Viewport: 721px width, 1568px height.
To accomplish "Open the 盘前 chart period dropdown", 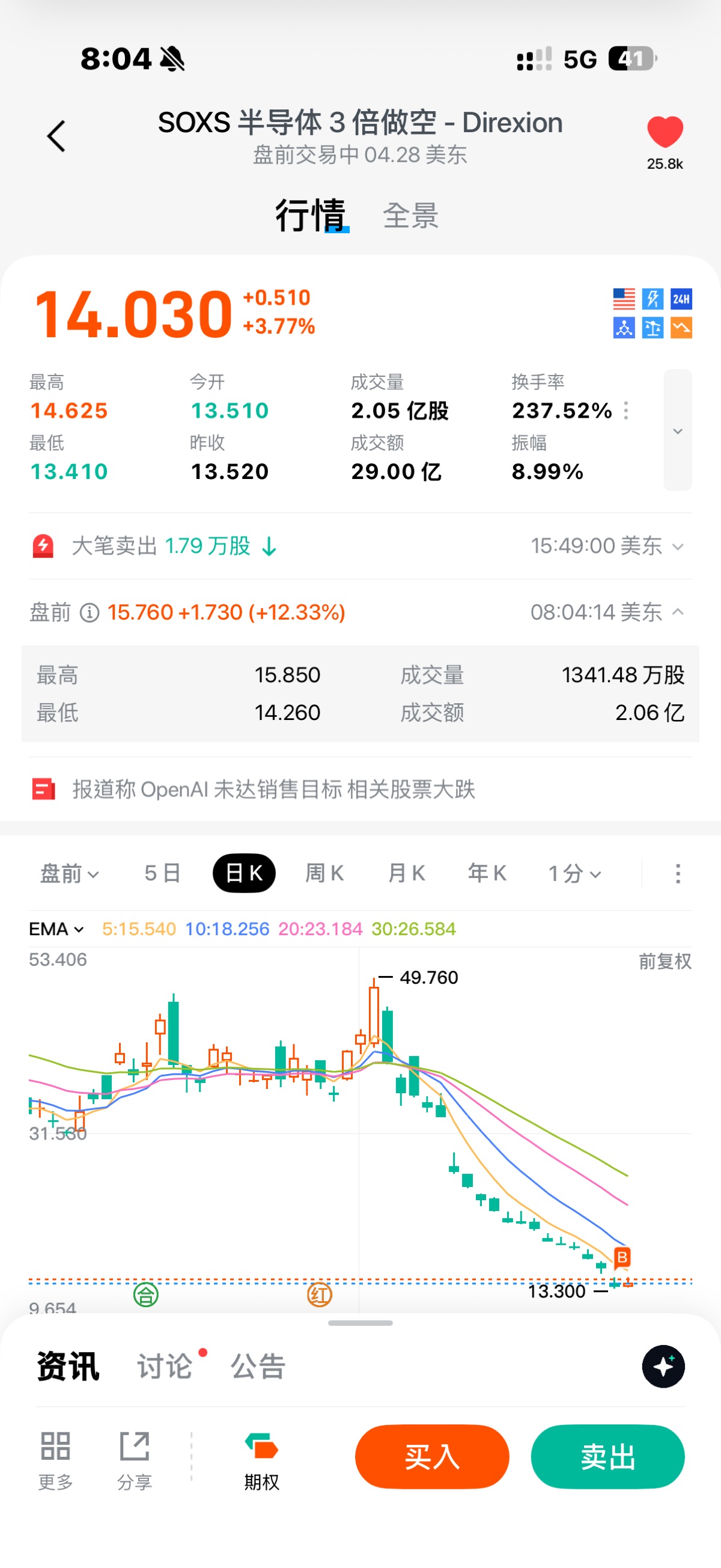I will [68, 873].
